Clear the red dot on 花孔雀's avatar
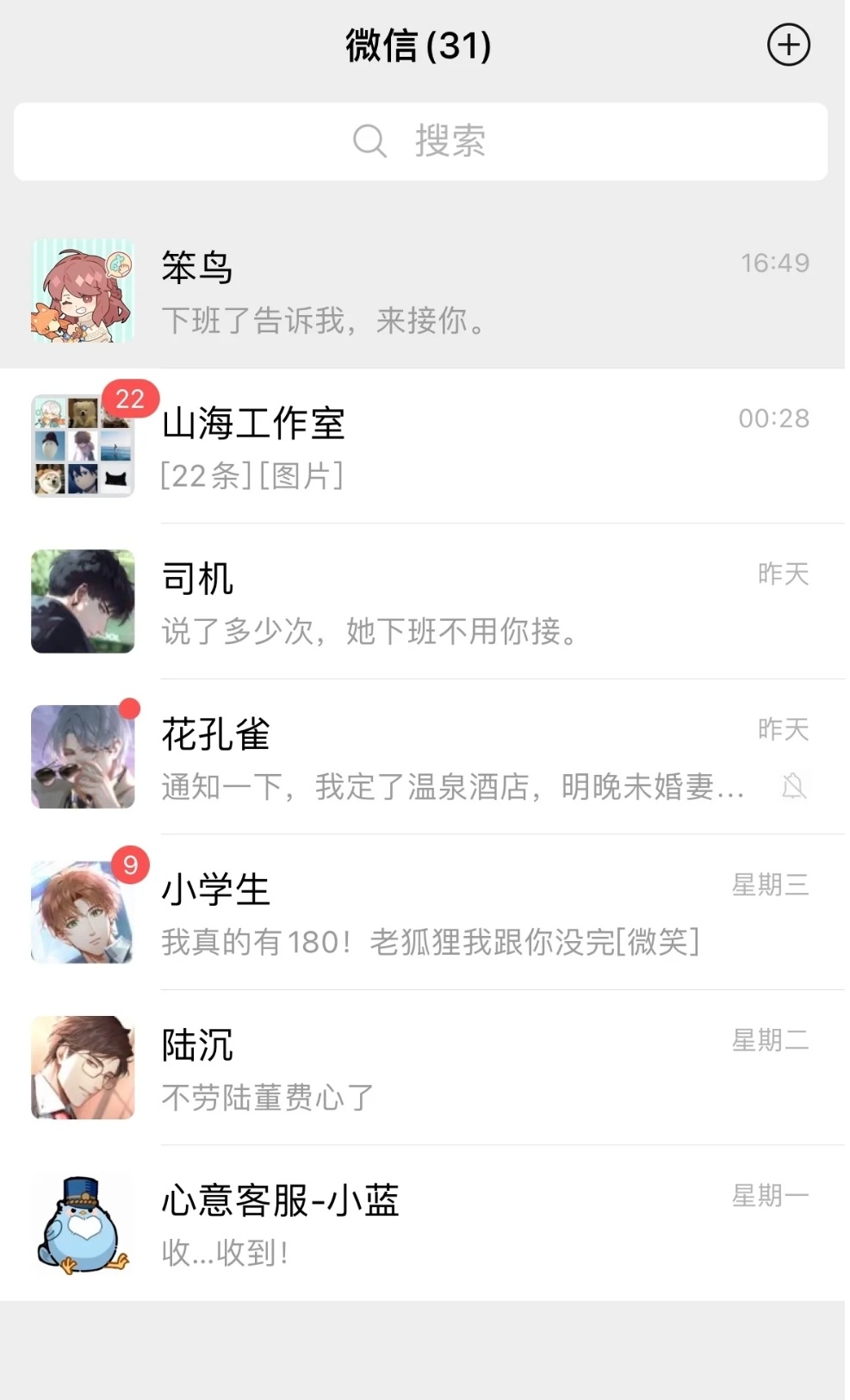Screen dimensions: 850x1400 (127, 706)
